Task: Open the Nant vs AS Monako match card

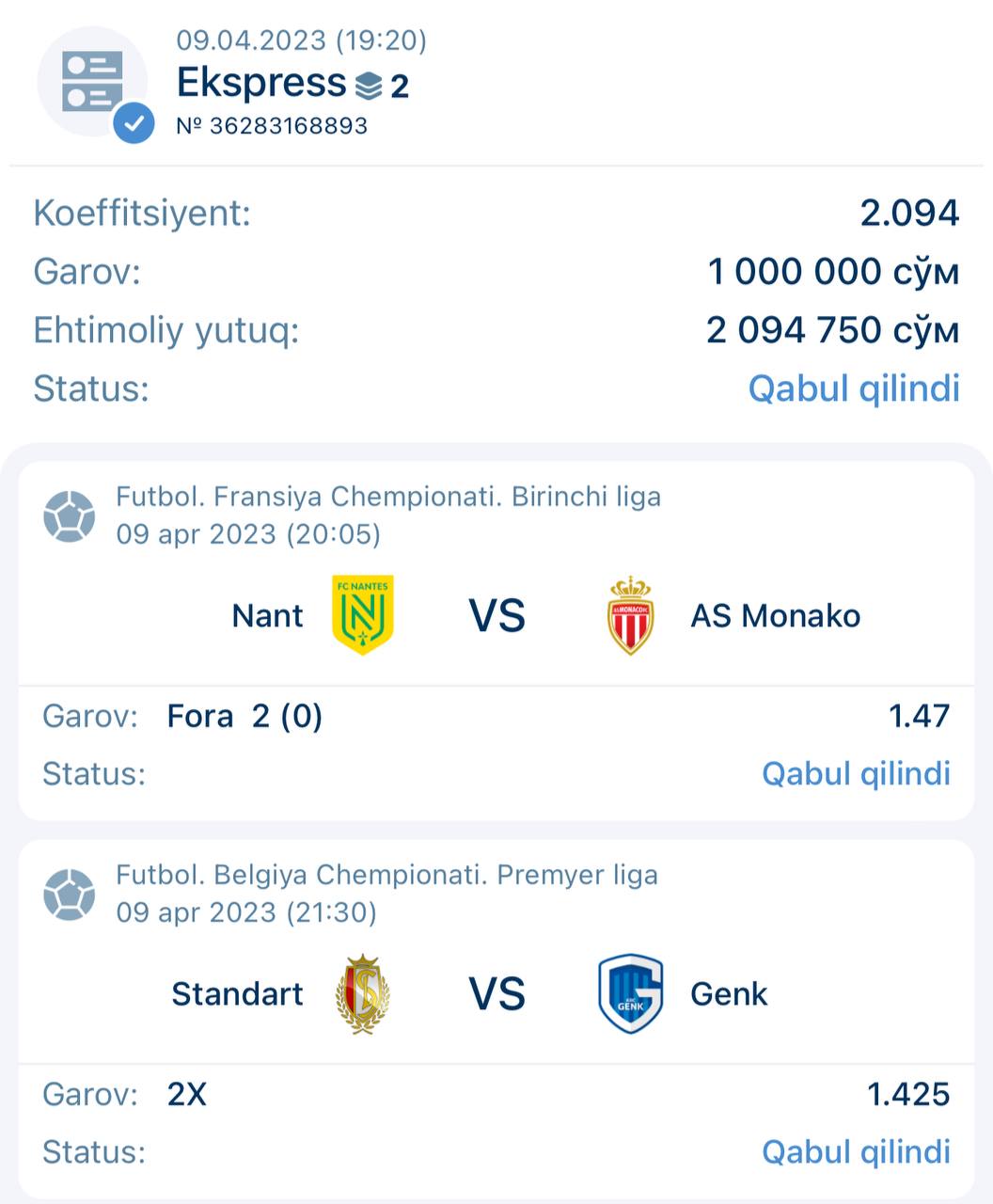Action: click(496, 616)
